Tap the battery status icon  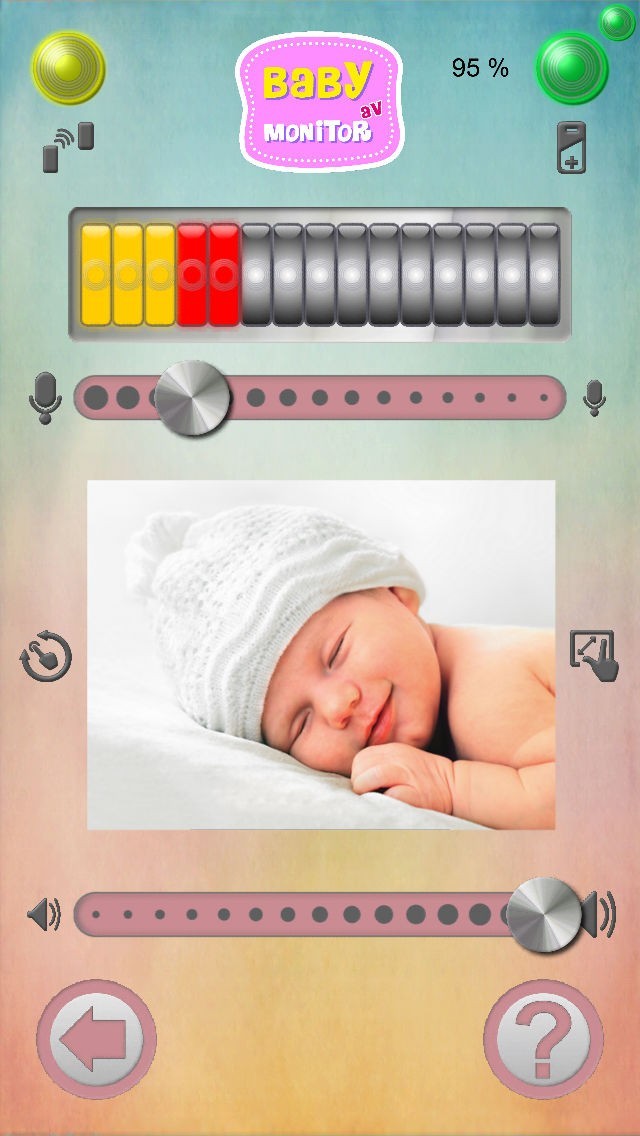(x=571, y=147)
